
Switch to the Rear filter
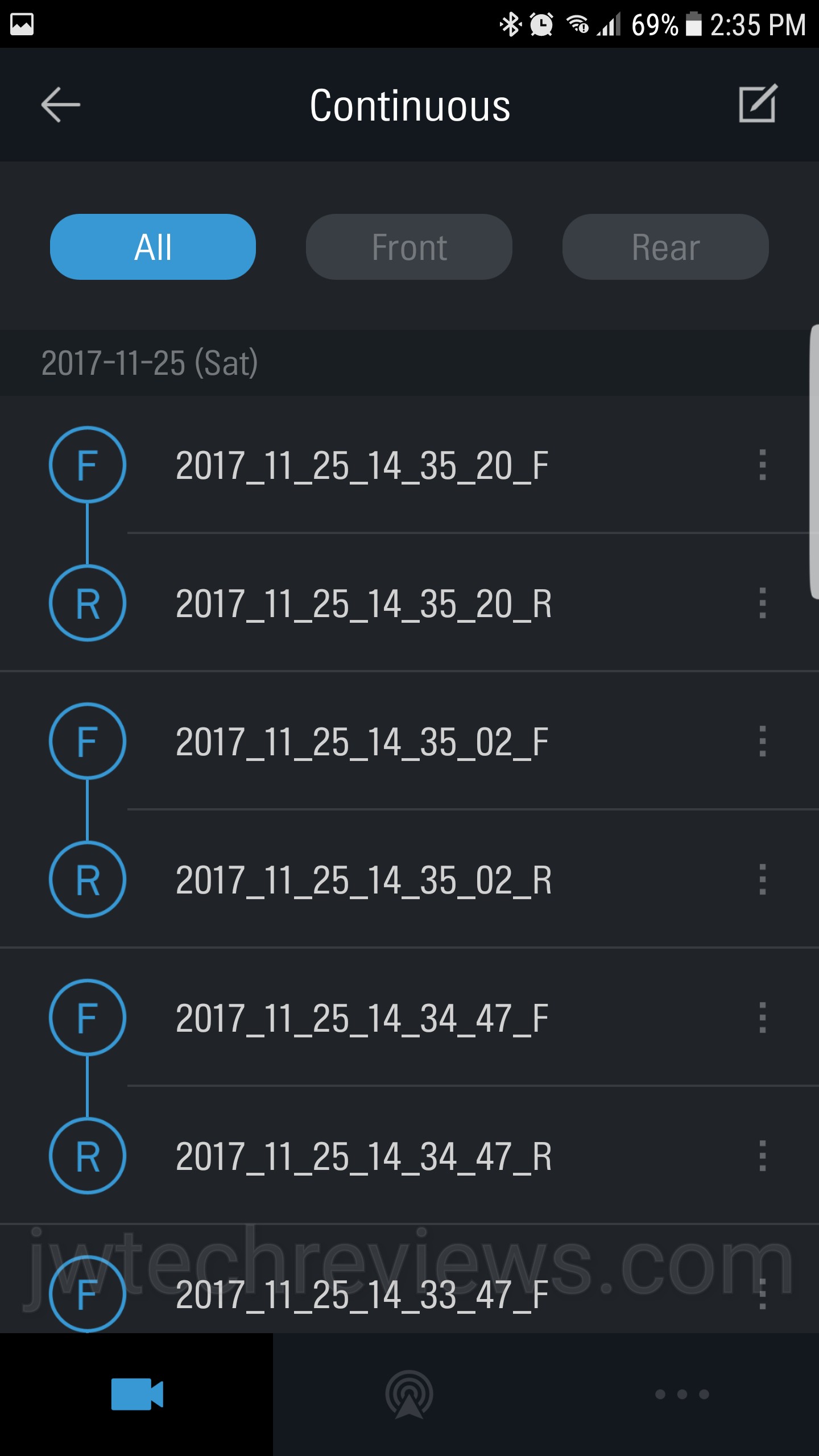point(665,247)
